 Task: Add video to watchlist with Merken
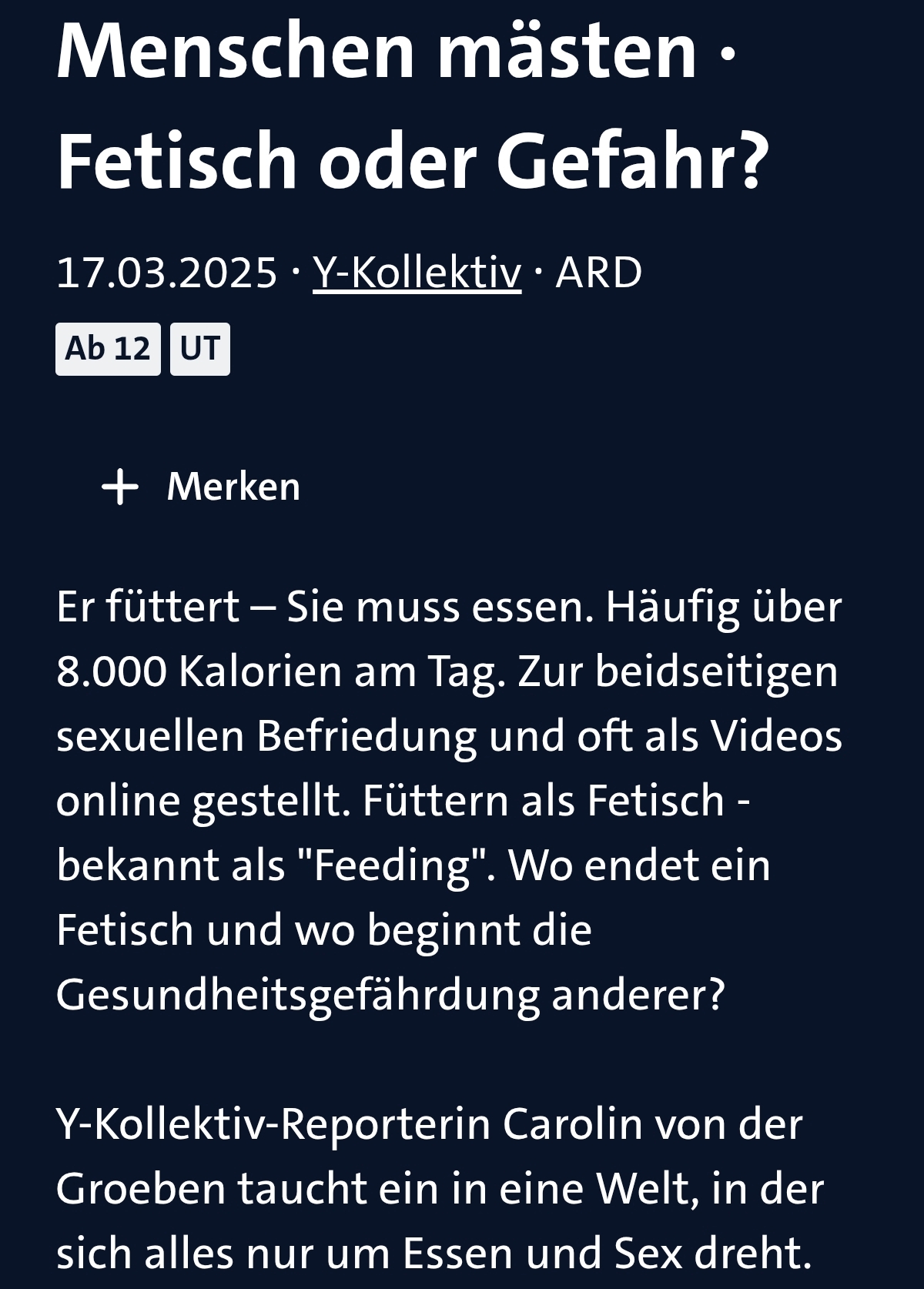[201, 487]
